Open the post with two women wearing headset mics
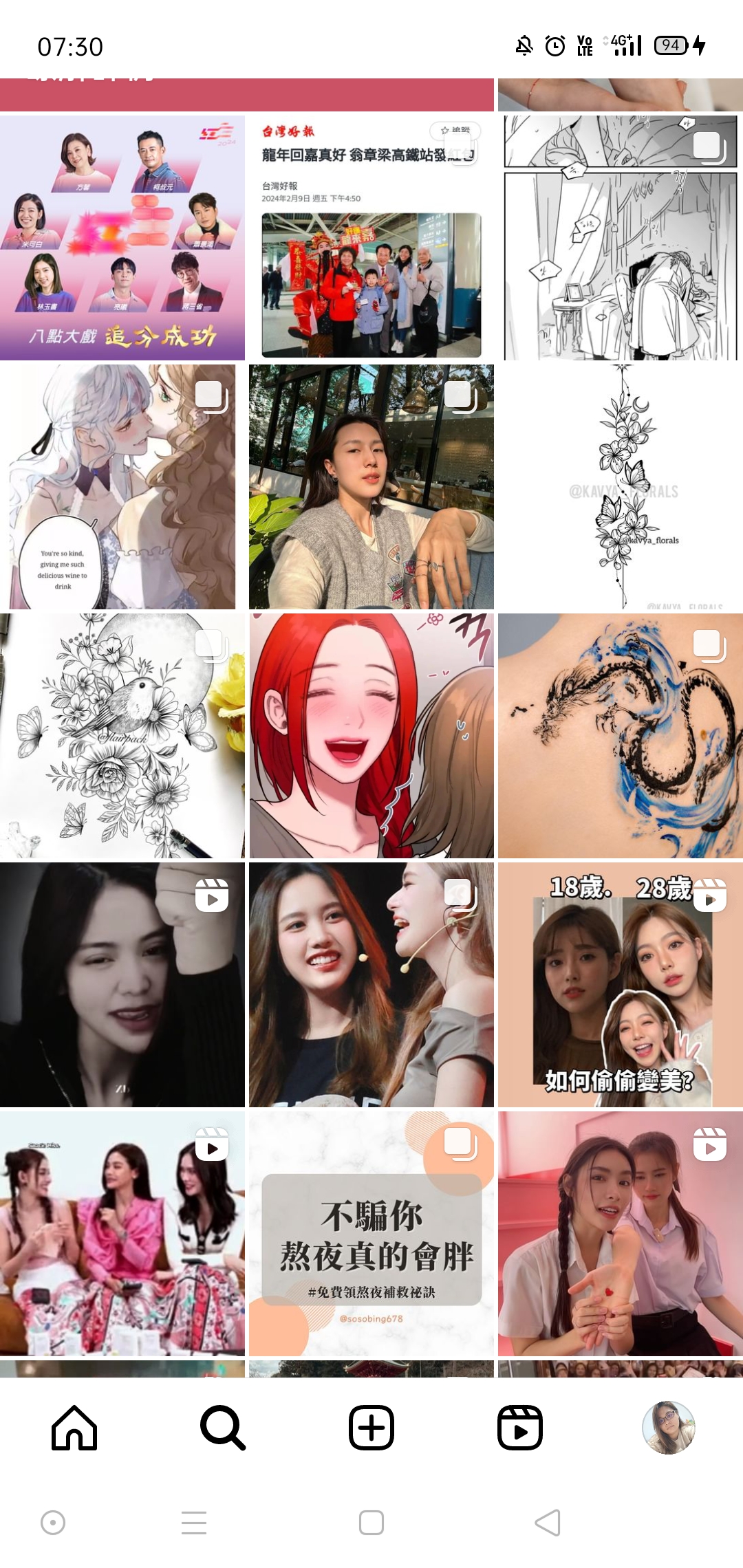 point(371,985)
